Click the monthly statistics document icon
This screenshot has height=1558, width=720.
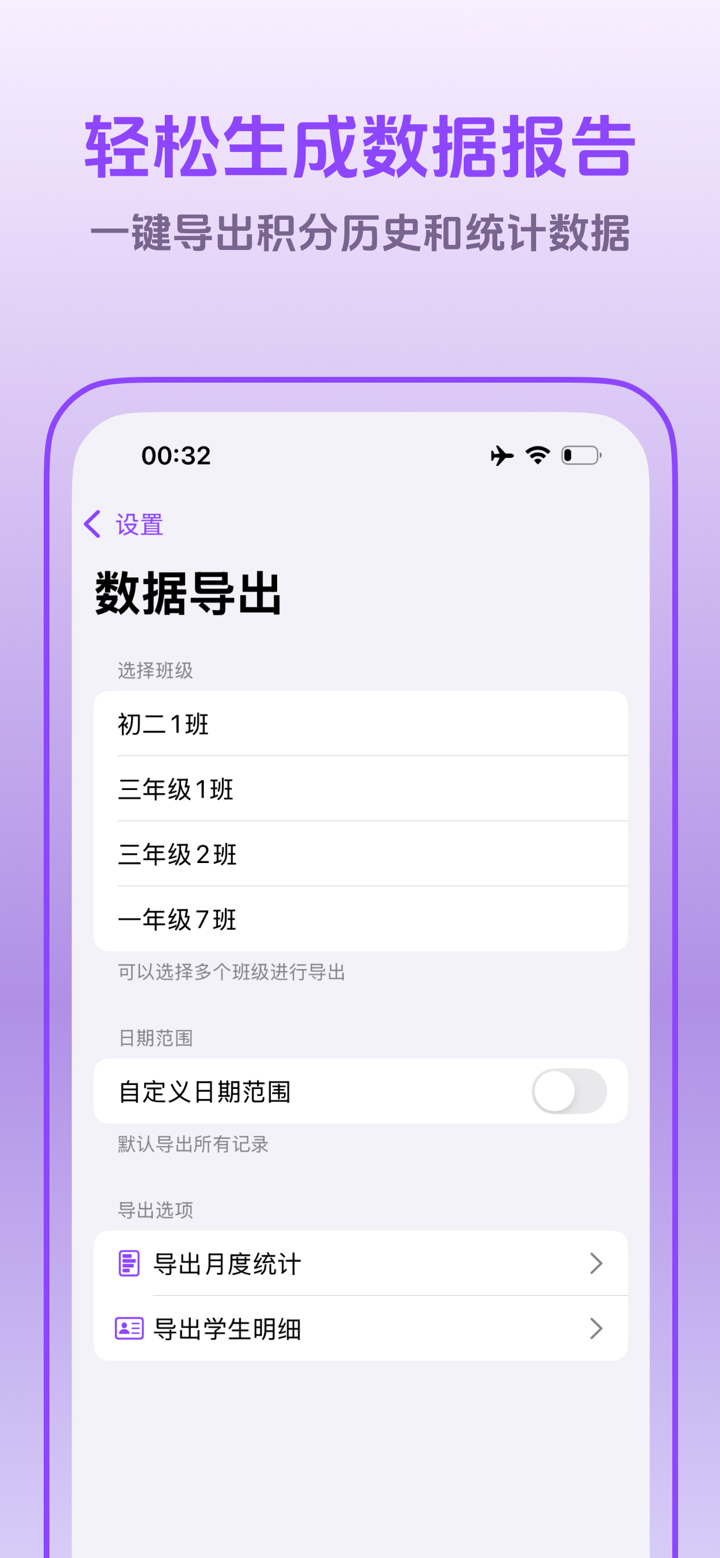128,1264
